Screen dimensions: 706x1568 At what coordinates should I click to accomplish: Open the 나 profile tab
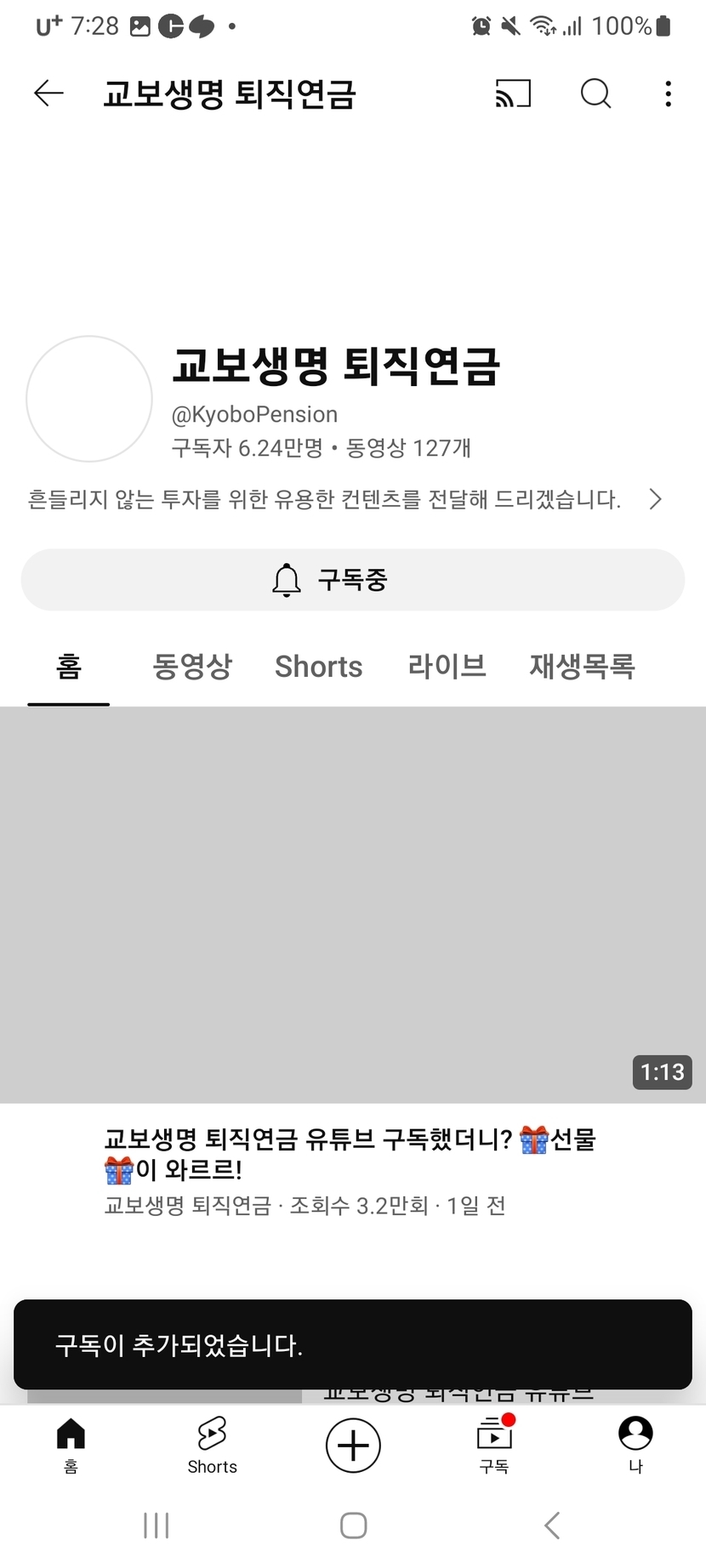(635, 1445)
